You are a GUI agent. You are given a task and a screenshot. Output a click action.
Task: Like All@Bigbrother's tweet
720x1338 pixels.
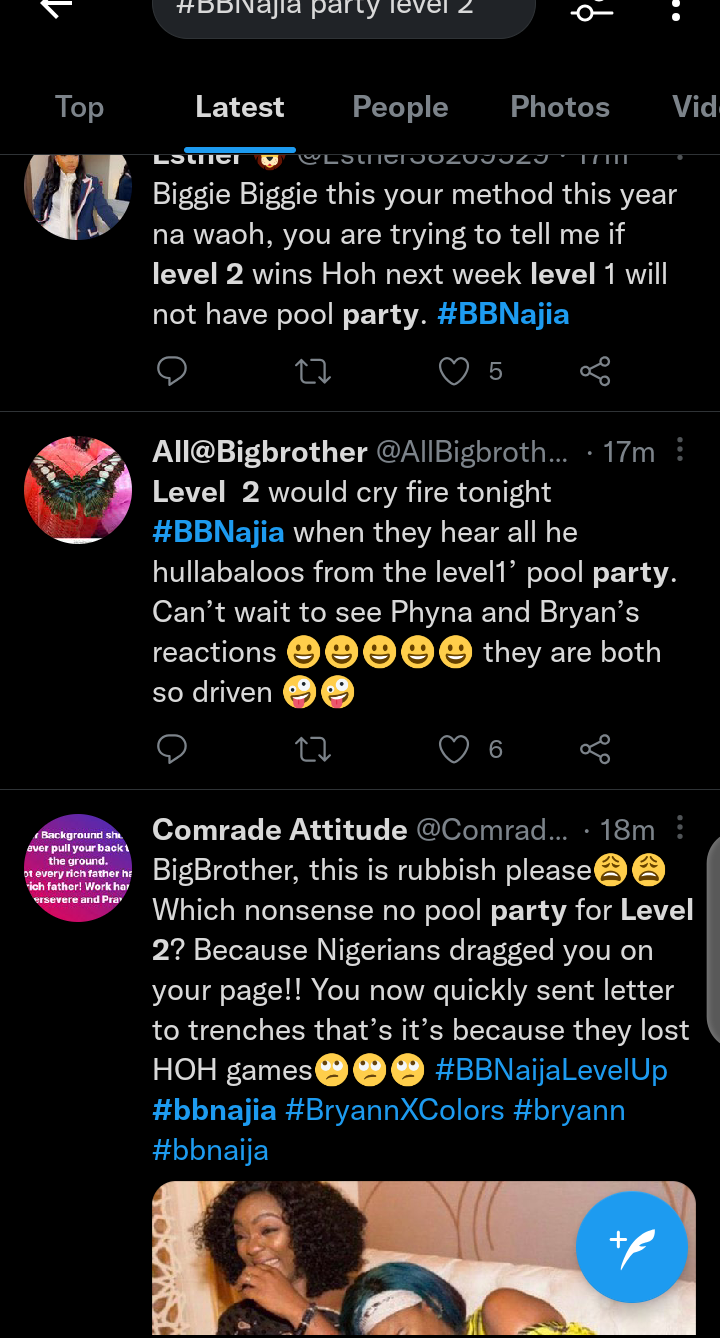click(455, 749)
